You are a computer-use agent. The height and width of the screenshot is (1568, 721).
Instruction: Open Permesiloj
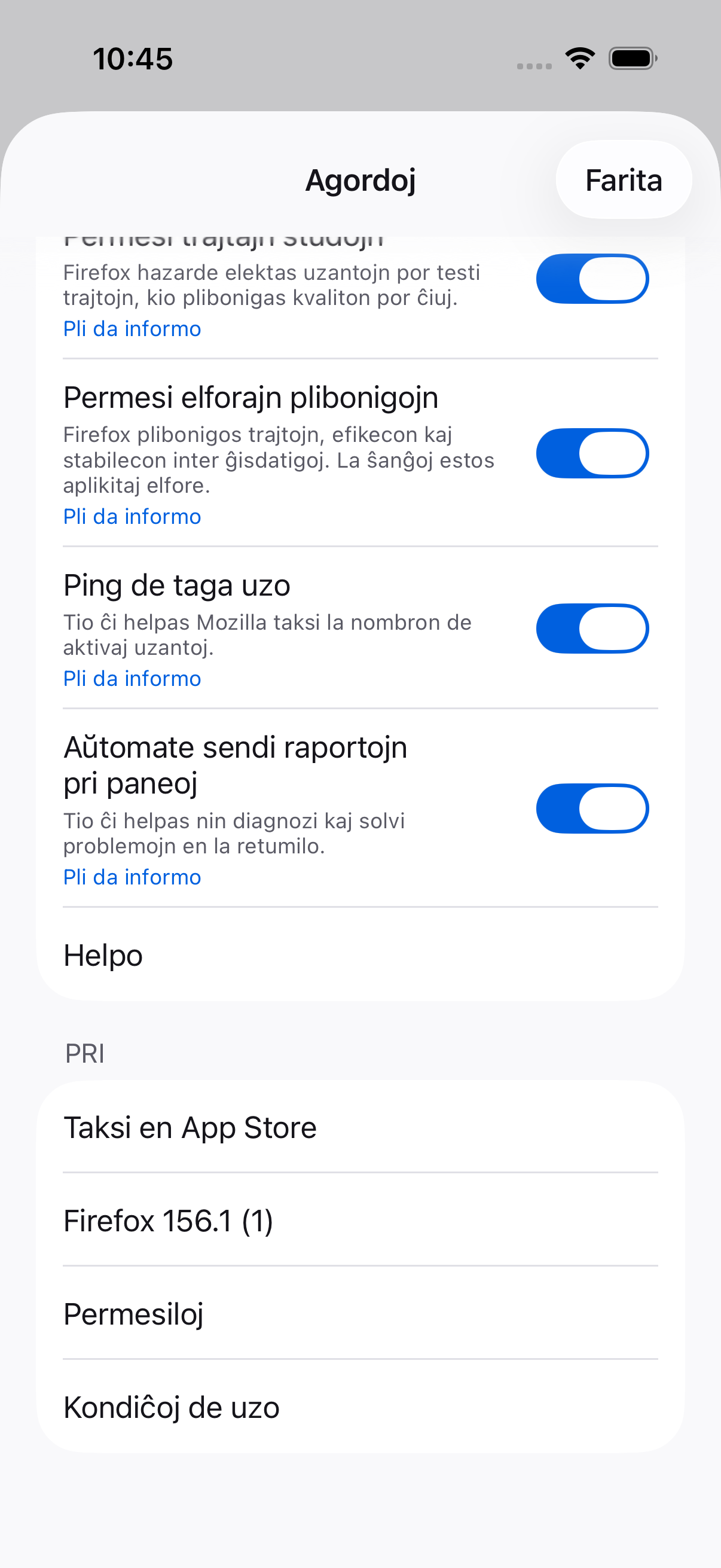pos(360,1314)
